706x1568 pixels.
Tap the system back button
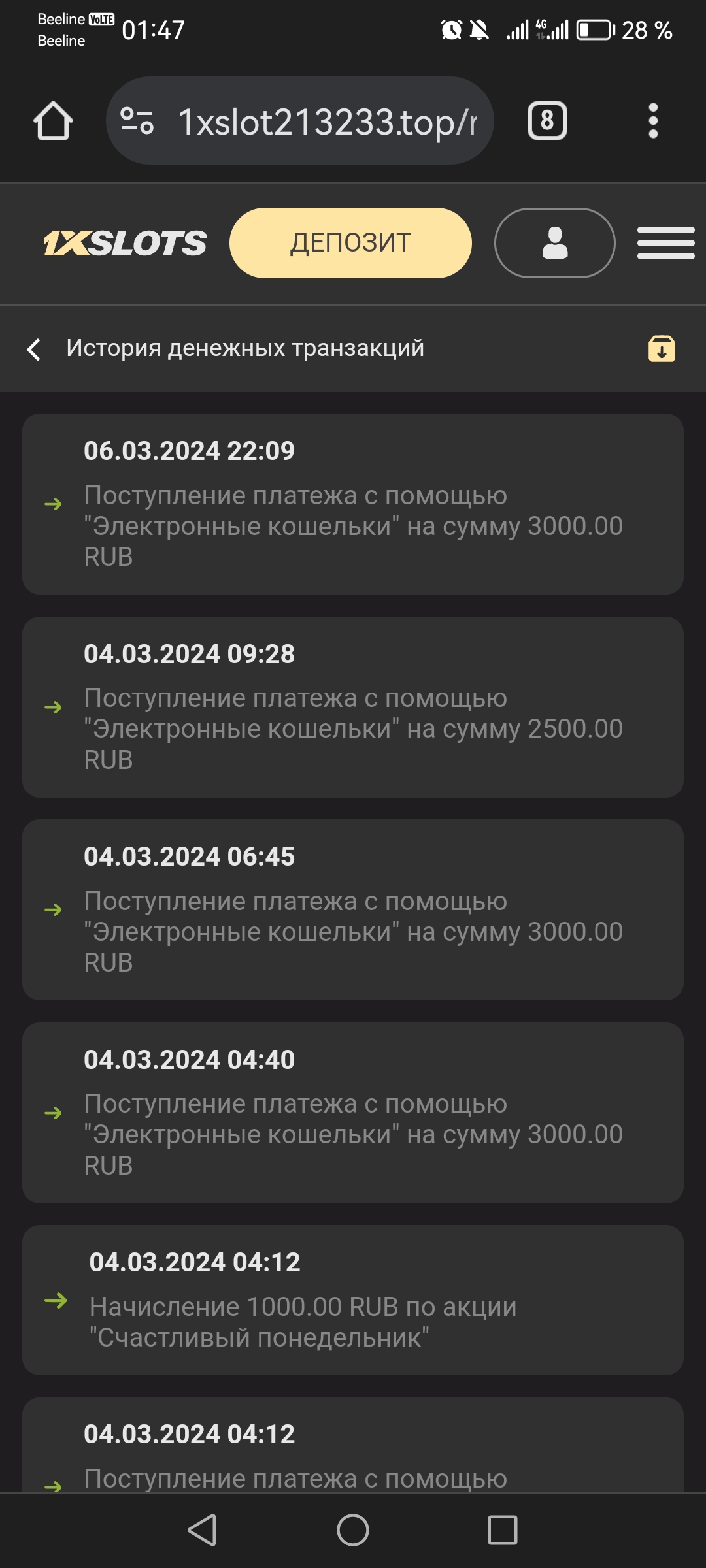(202, 1530)
